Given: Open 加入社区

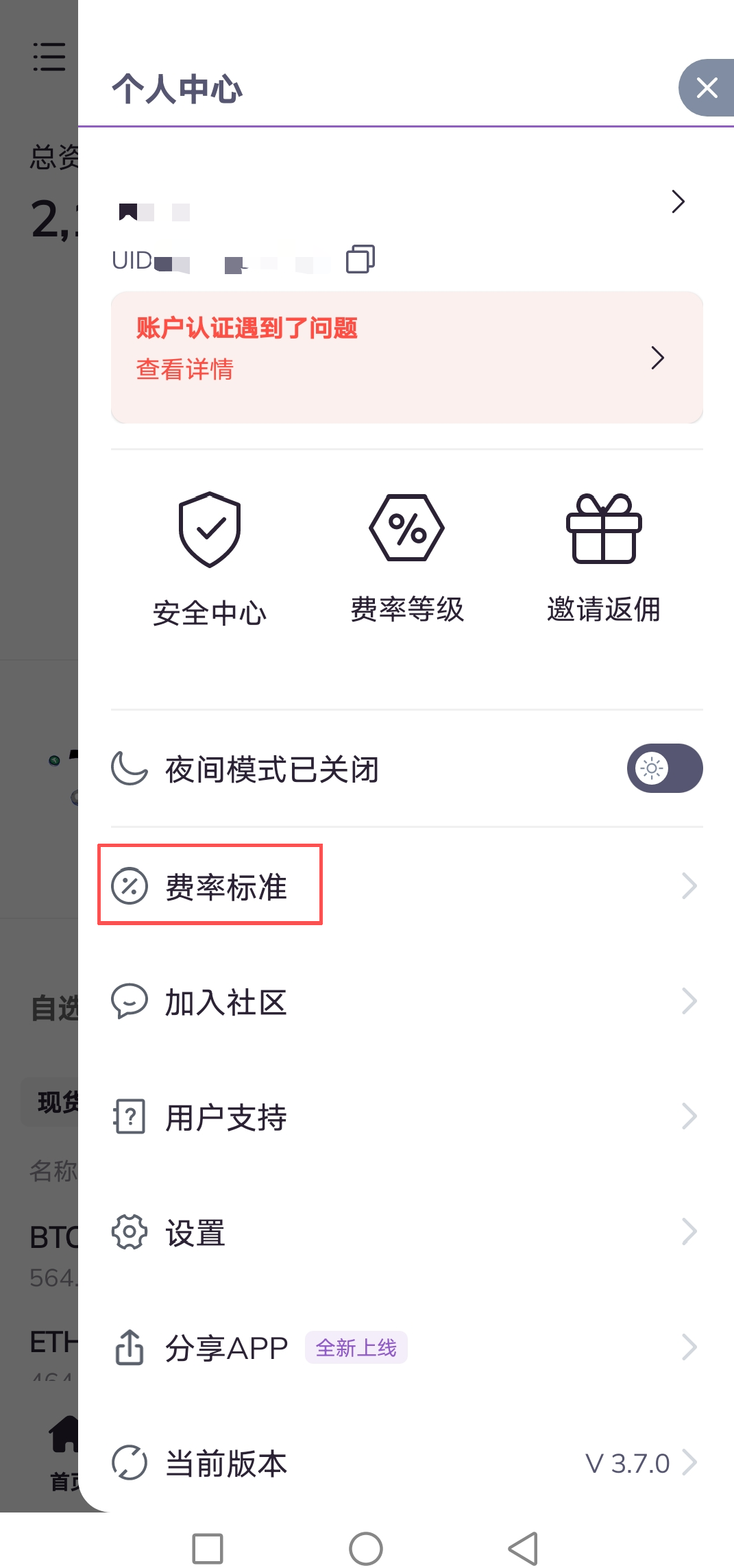Looking at the screenshot, I should pyautogui.click(x=226, y=1002).
